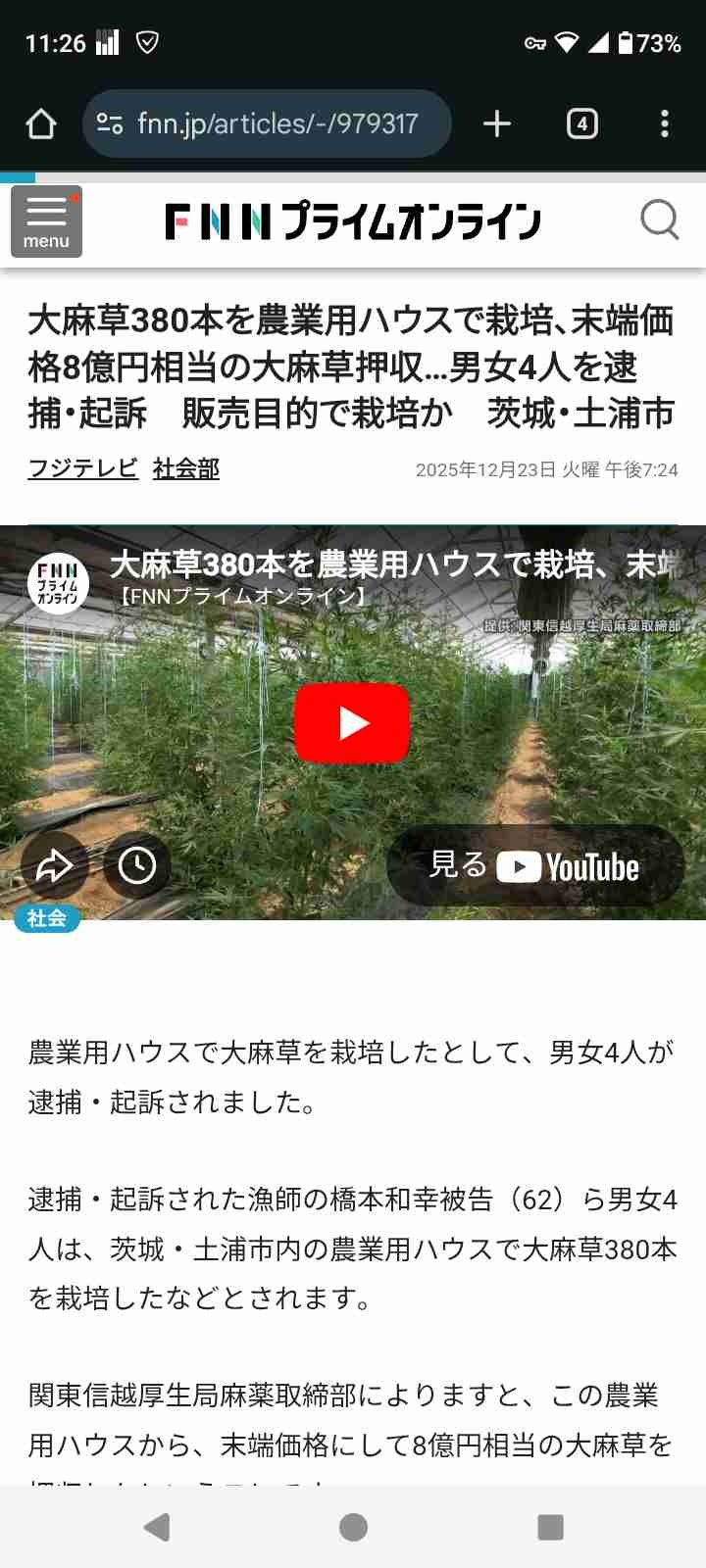Open a new browser tab

pyautogui.click(x=497, y=124)
